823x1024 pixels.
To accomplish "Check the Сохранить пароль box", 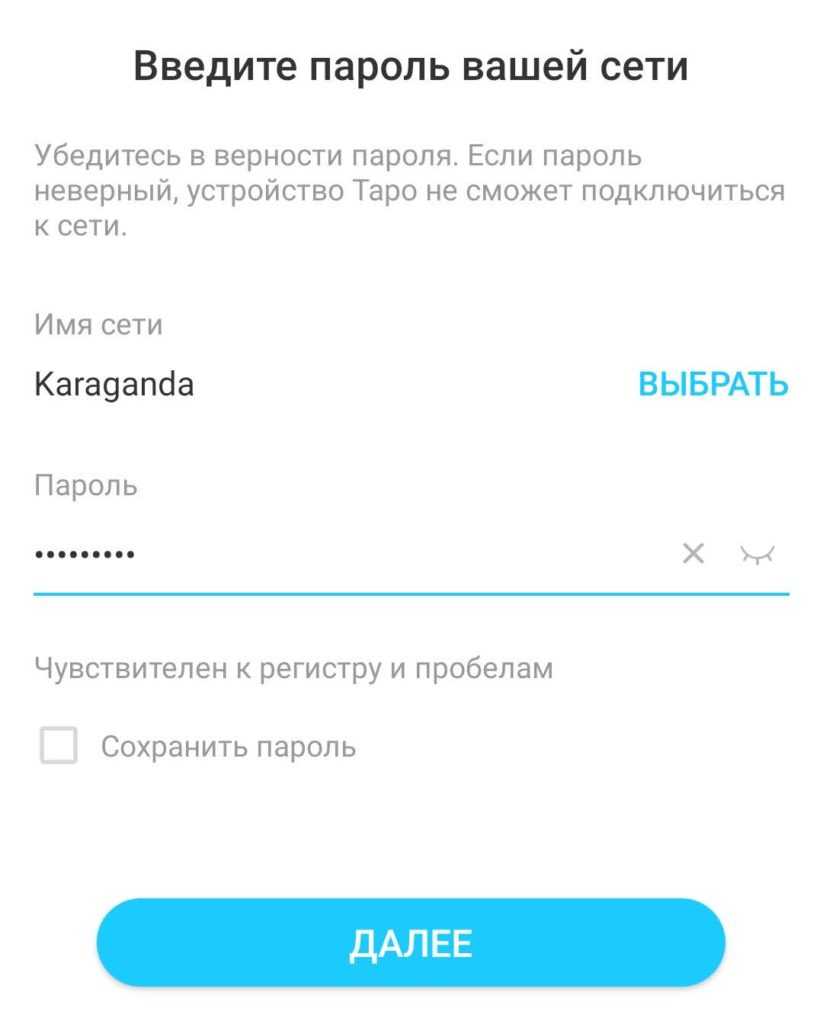I will (58, 746).
